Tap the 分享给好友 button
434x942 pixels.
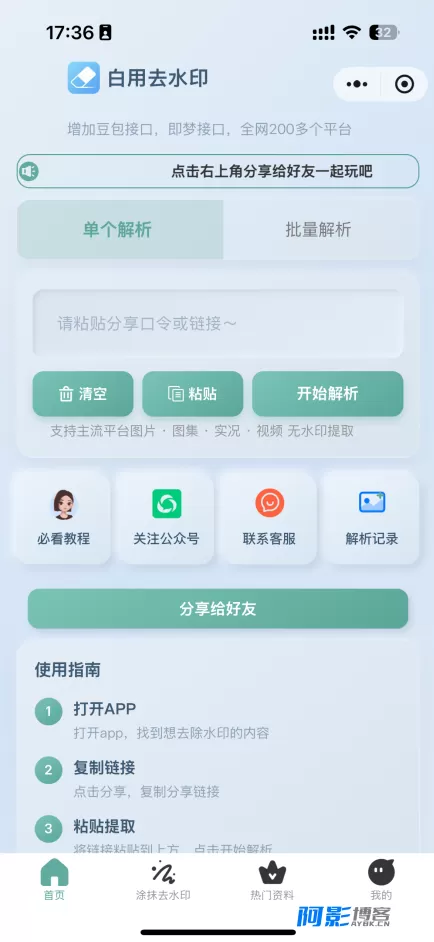[x=218, y=609]
